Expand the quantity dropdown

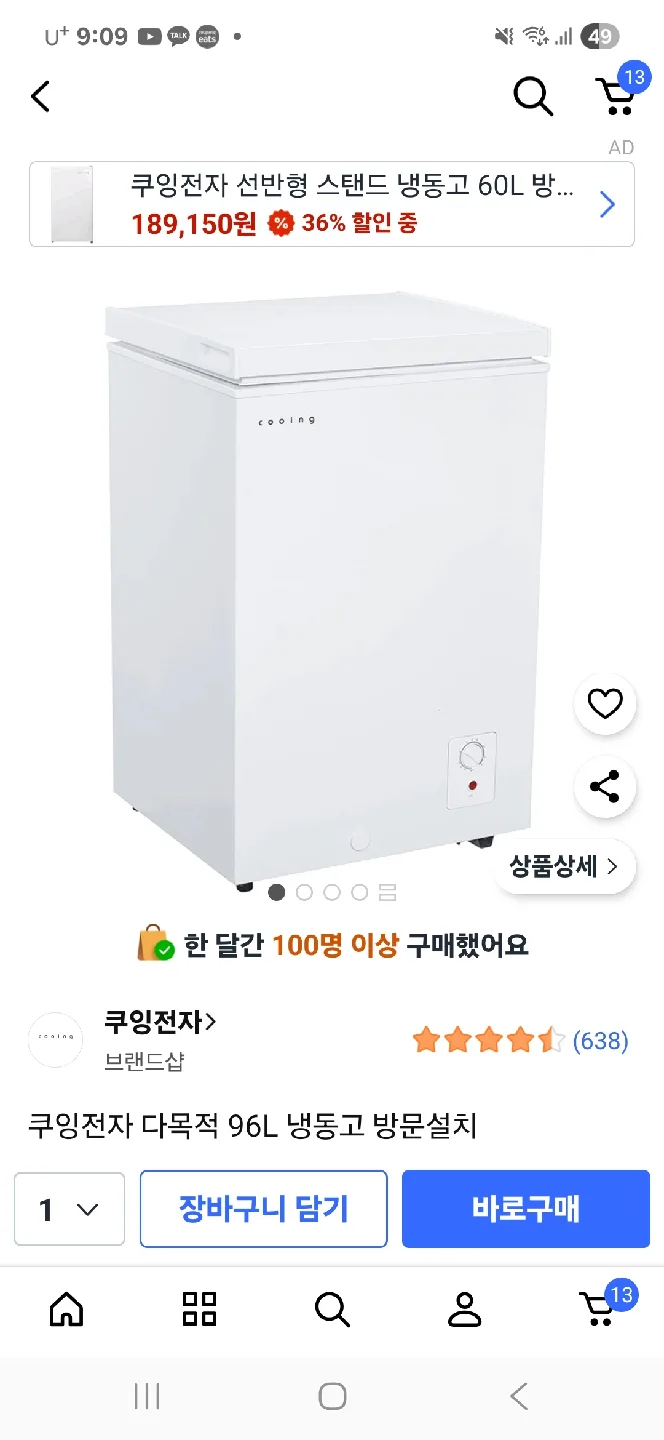pos(69,1209)
